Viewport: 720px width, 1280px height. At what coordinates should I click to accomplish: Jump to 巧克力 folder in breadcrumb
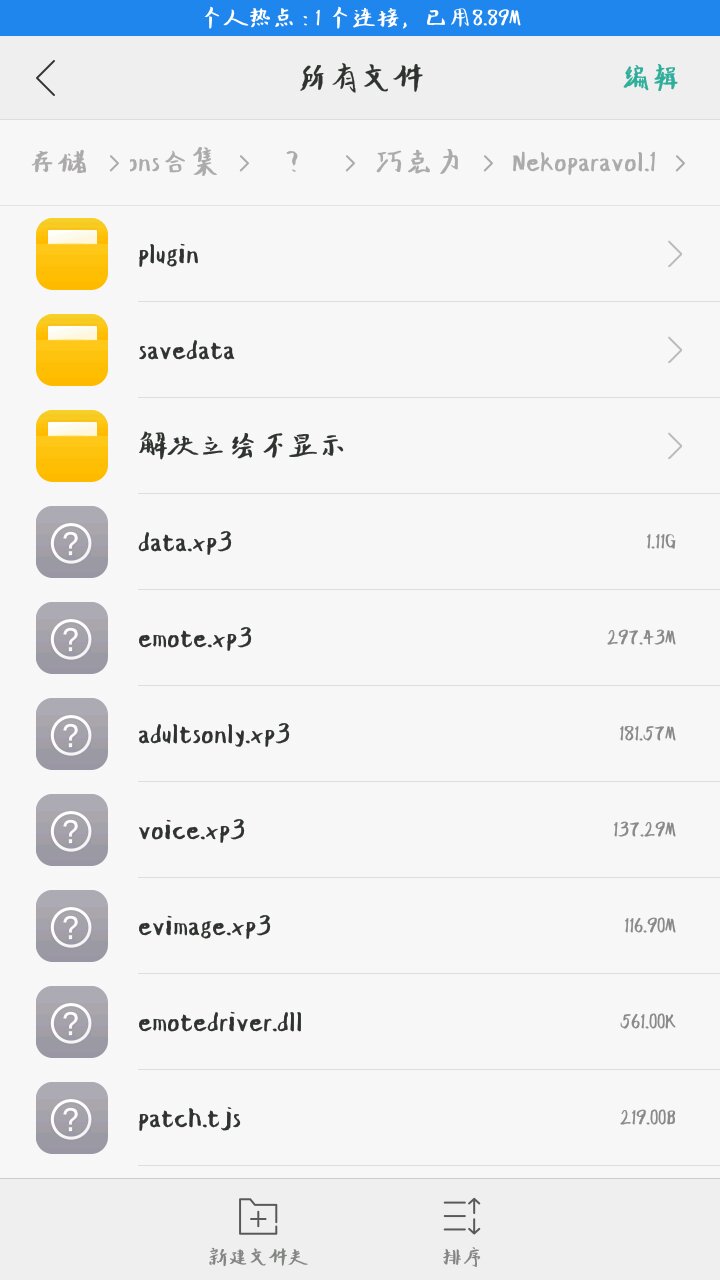[418, 162]
